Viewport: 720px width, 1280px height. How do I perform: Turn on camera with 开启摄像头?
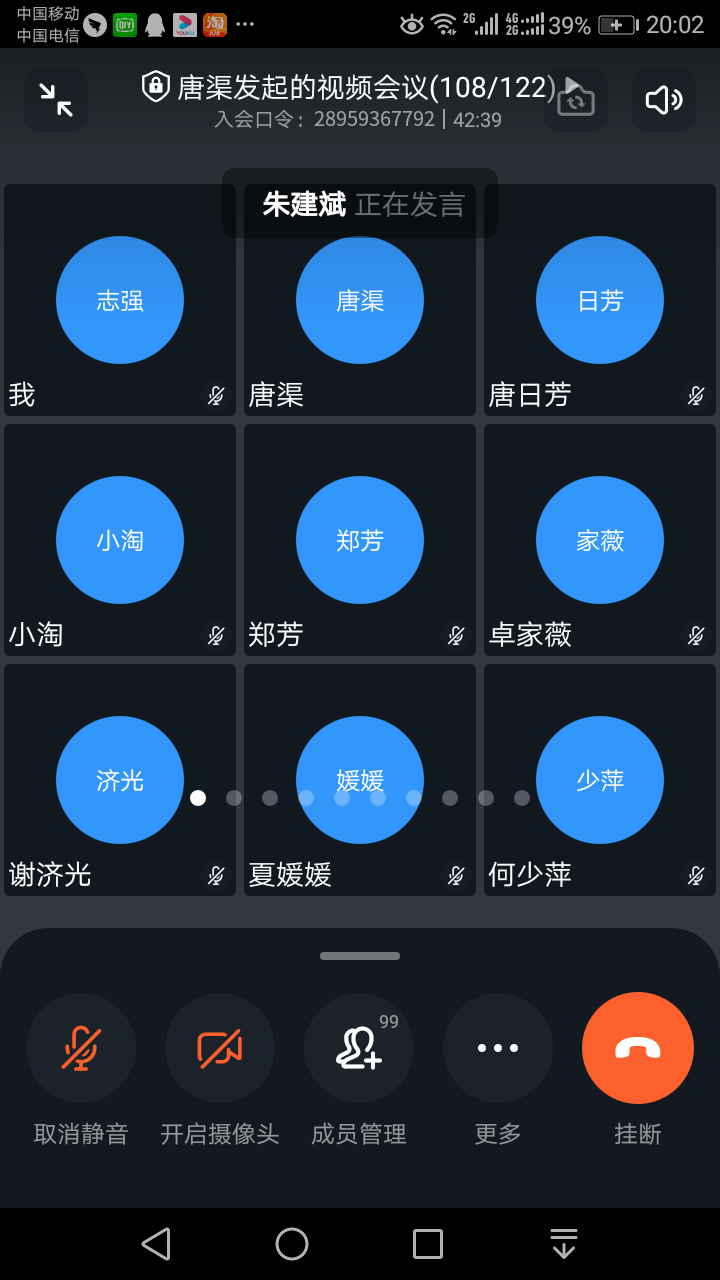(x=220, y=1048)
